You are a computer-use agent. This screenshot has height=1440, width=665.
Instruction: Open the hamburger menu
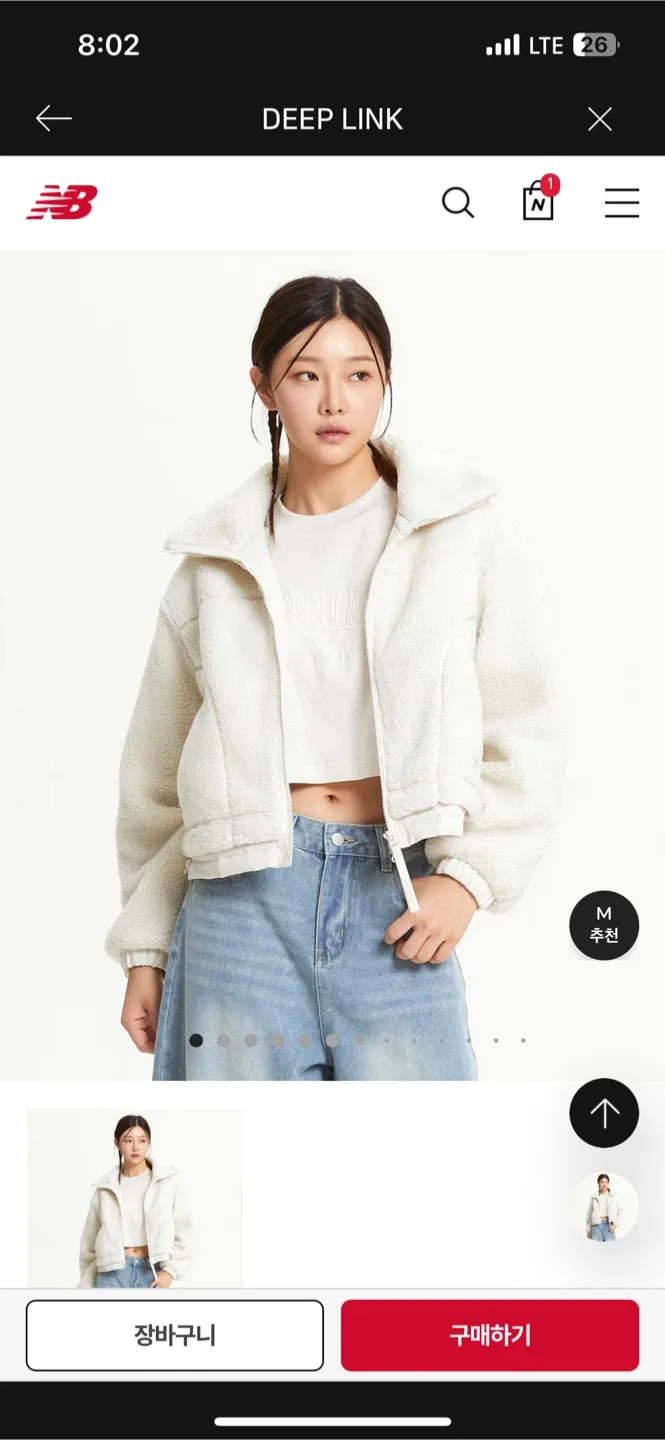click(x=622, y=203)
